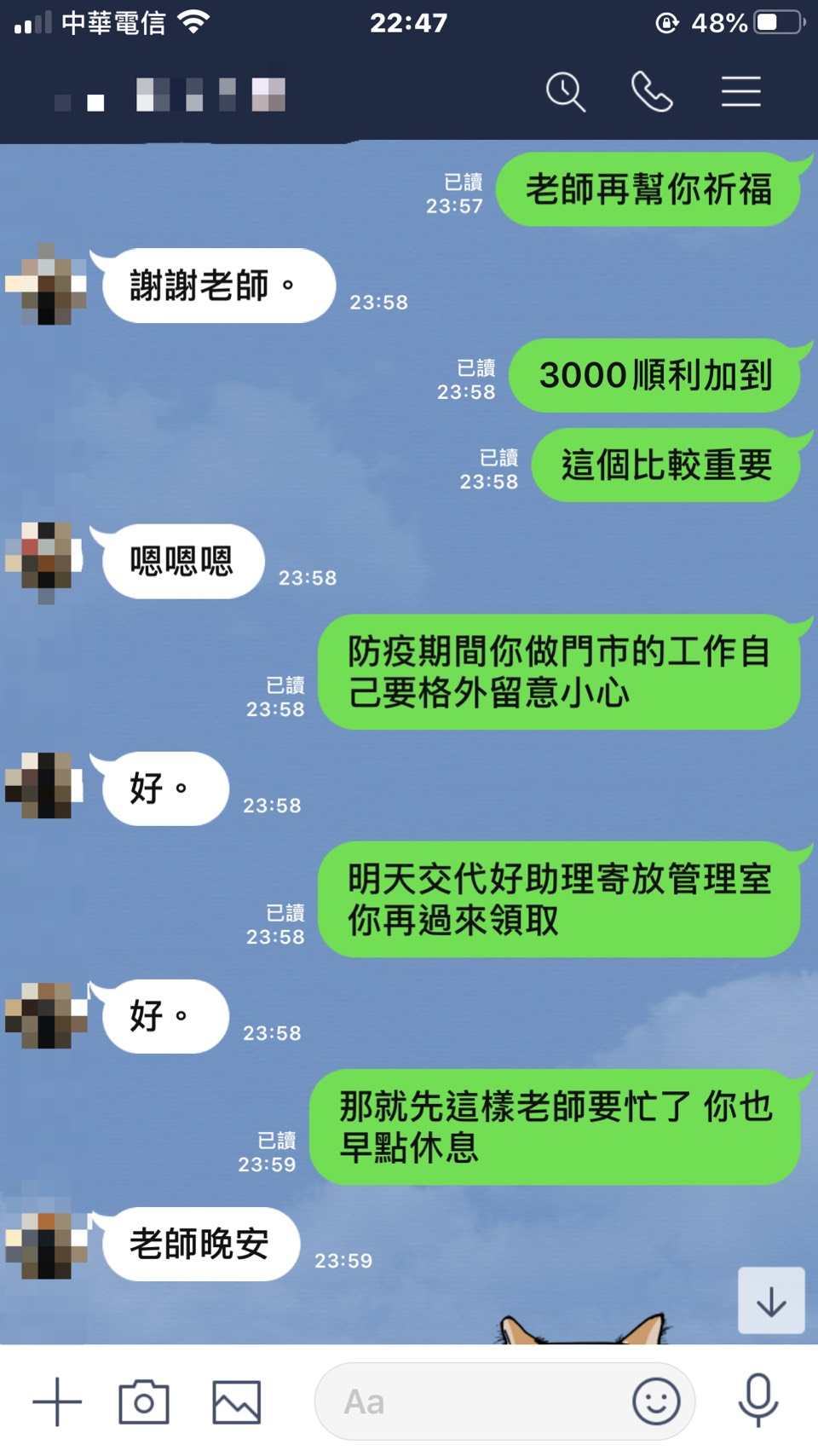Open the plus attachment menu
The image size is (818, 1456).
tap(57, 1401)
